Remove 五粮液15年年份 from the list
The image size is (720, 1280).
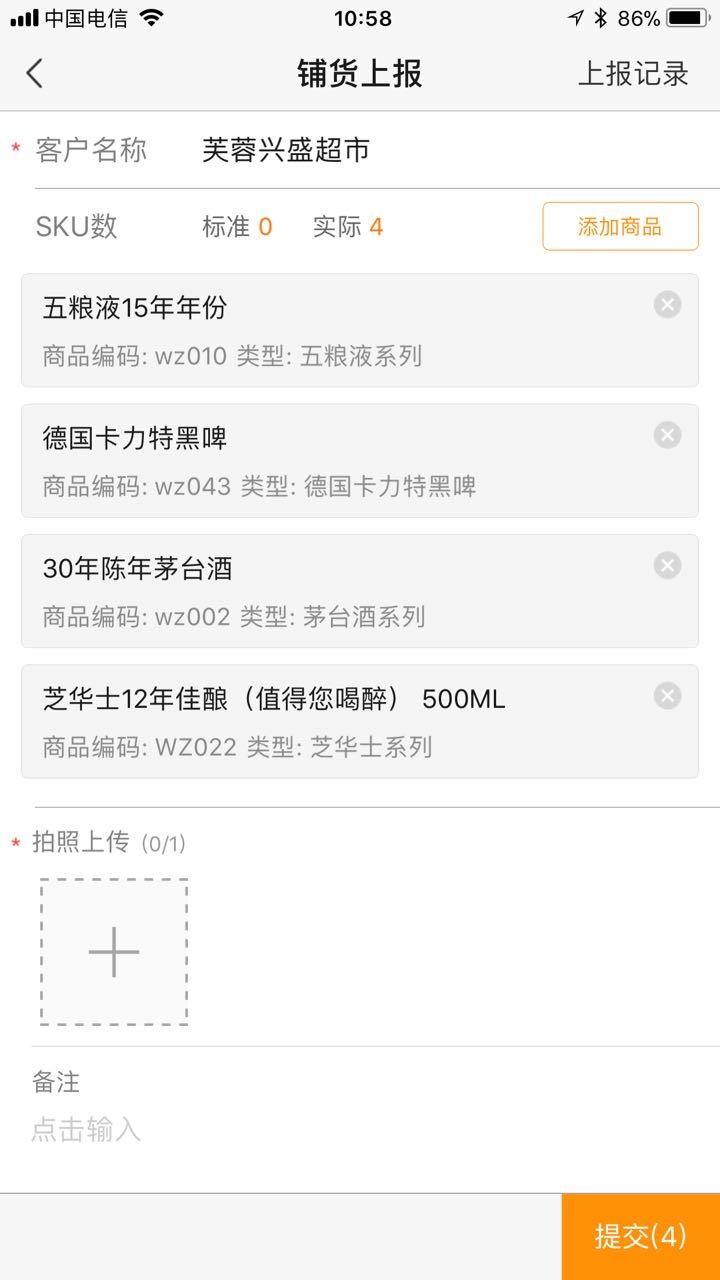(x=667, y=305)
